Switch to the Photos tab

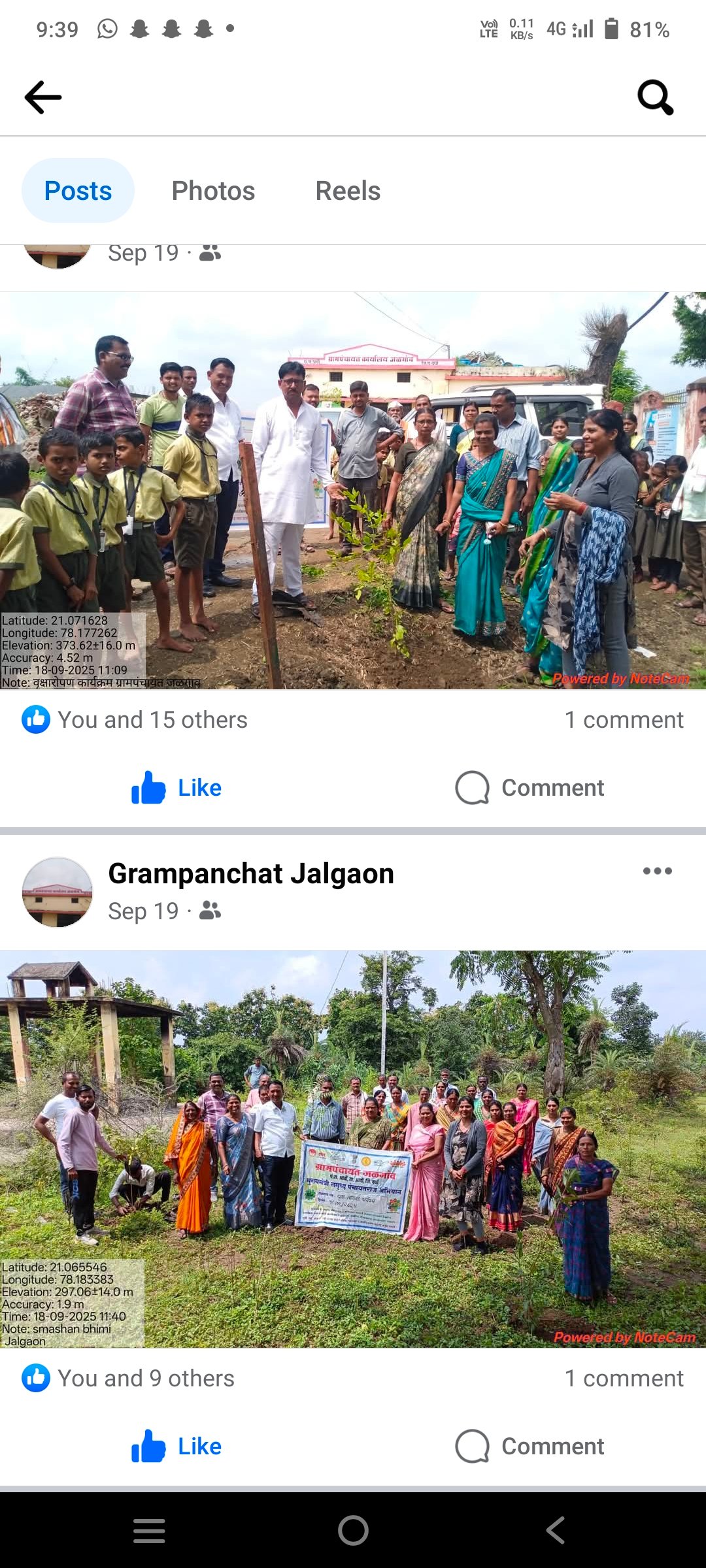(213, 191)
